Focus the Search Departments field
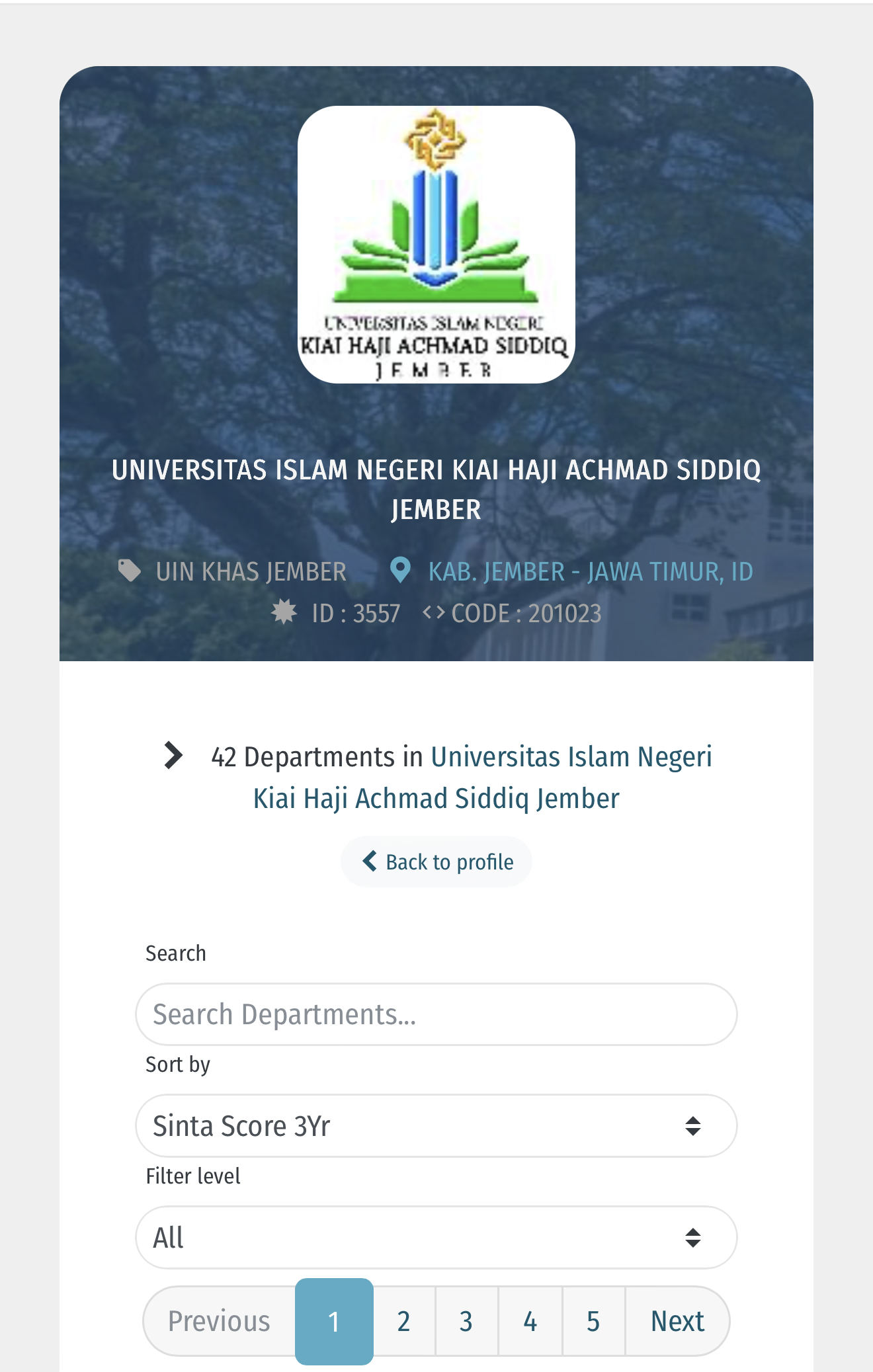This screenshot has height=1372, width=873. 436,1014
